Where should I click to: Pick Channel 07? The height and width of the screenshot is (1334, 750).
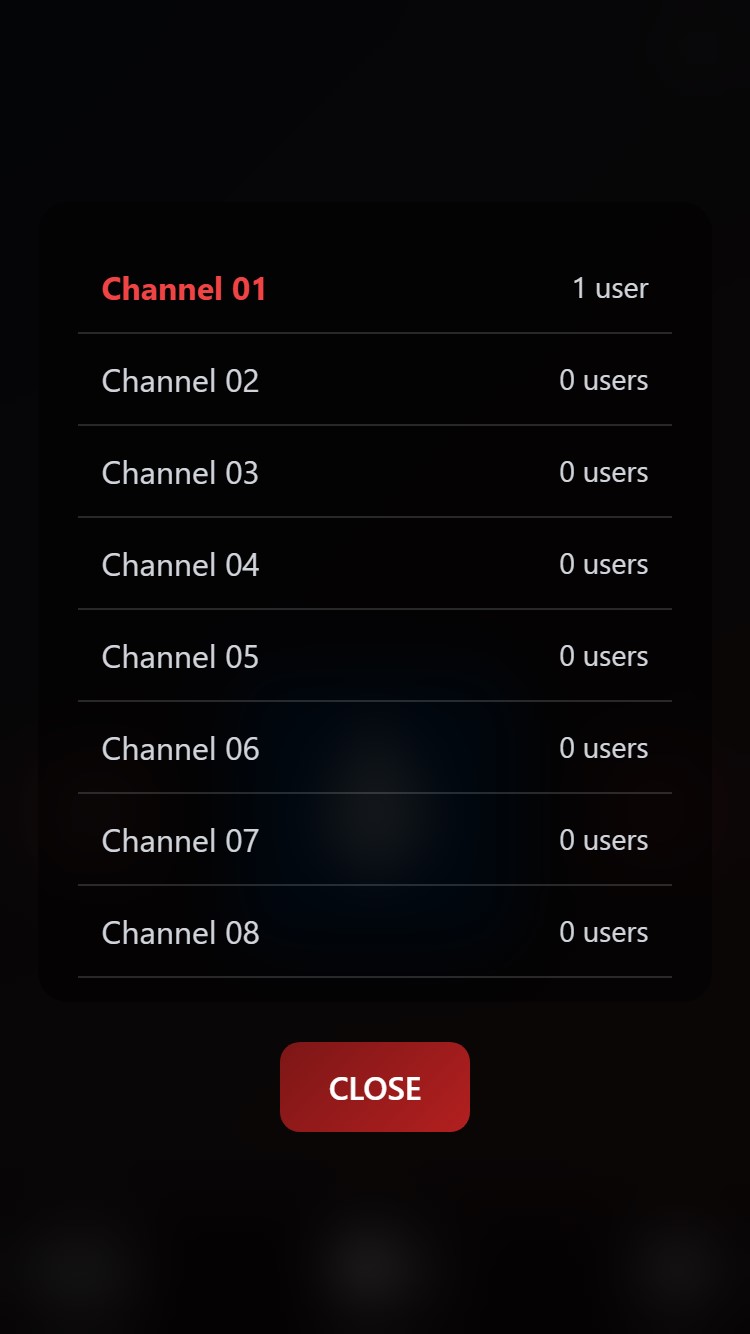(x=374, y=841)
